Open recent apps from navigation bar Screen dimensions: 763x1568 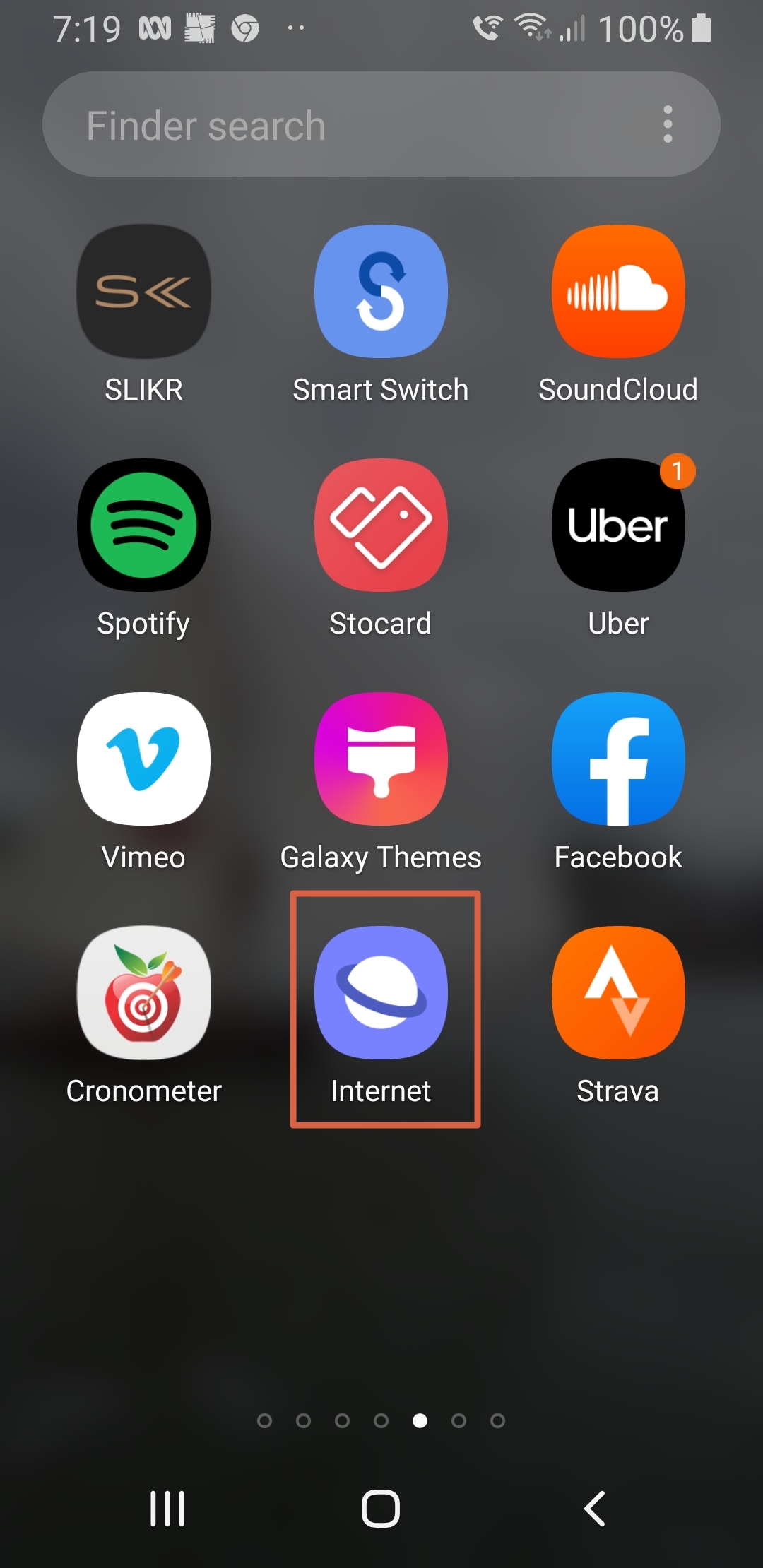pos(167,1509)
